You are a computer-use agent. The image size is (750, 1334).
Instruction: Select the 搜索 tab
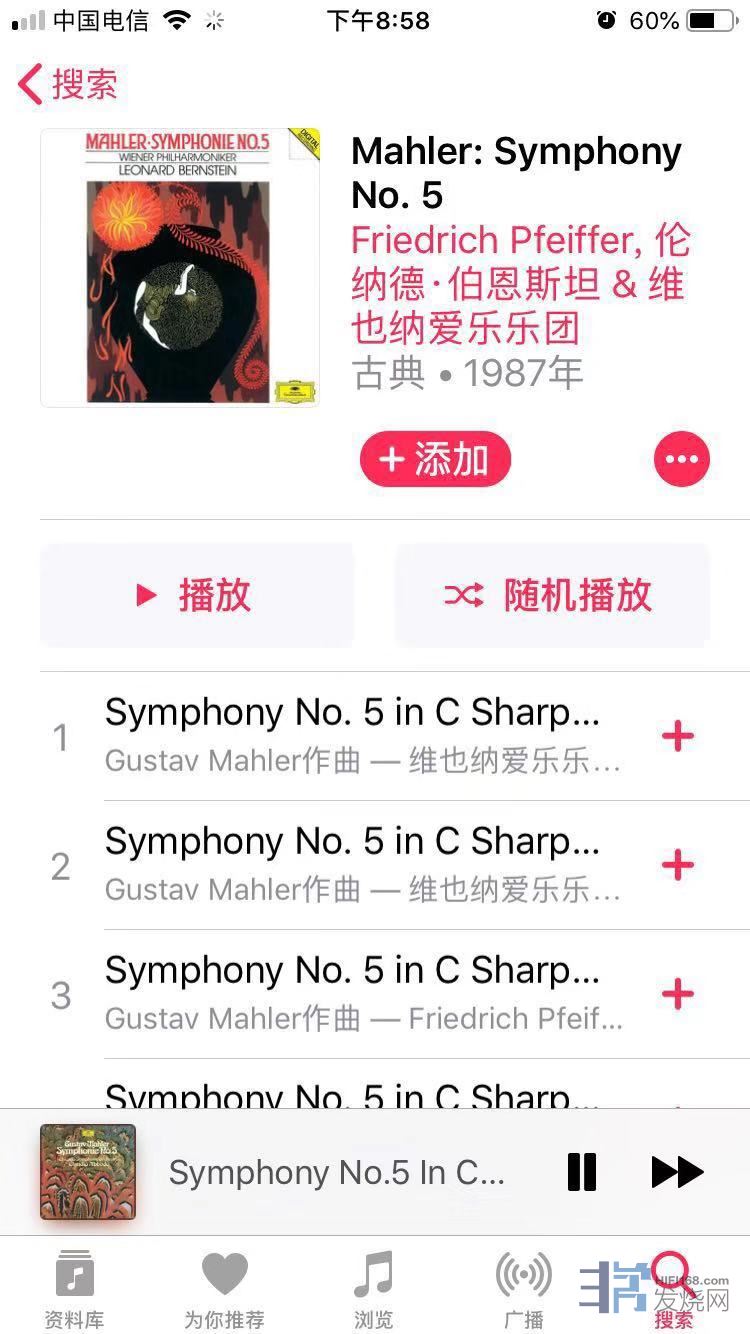click(x=673, y=1288)
